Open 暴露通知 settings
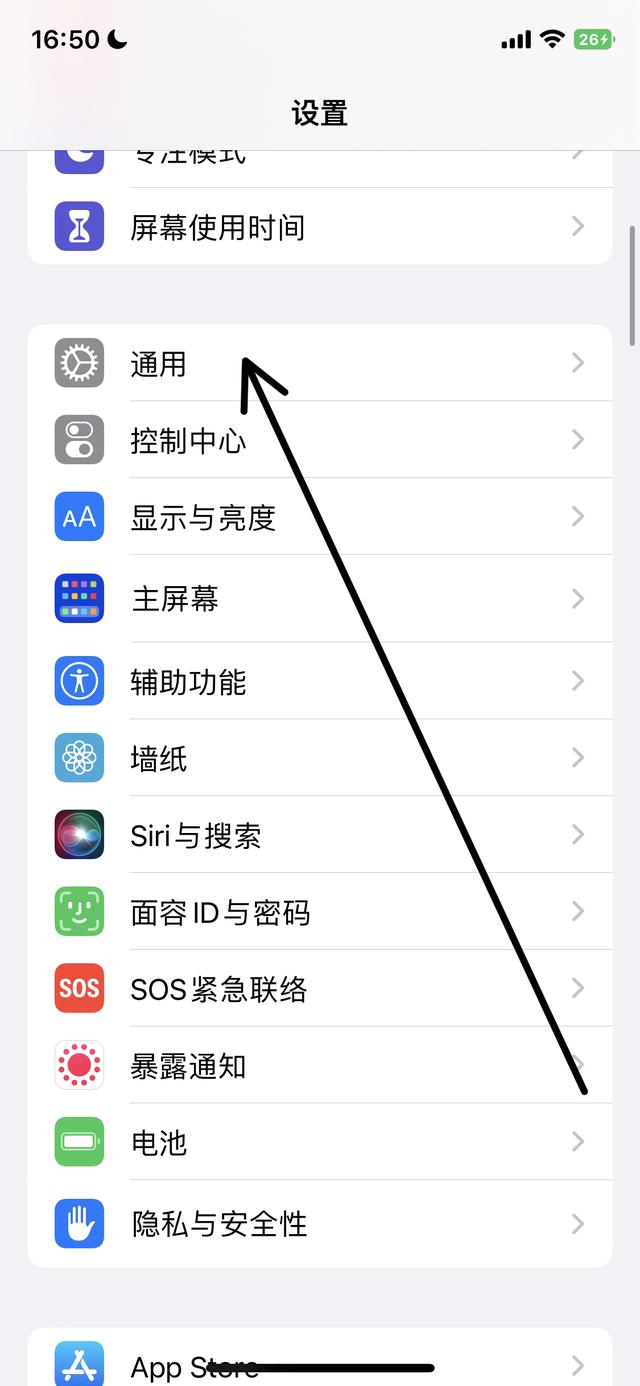Screen dimensions: 640x1386 [320, 1066]
